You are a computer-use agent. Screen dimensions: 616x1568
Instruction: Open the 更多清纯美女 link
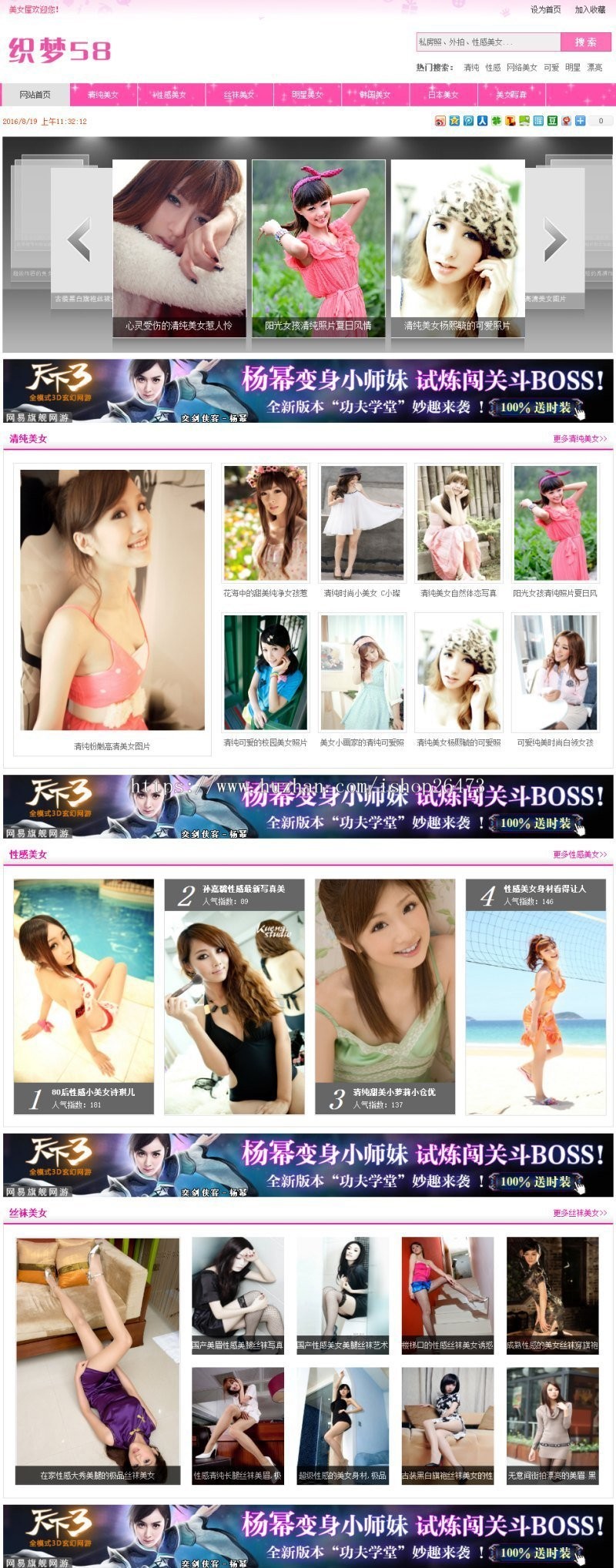tap(579, 439)
